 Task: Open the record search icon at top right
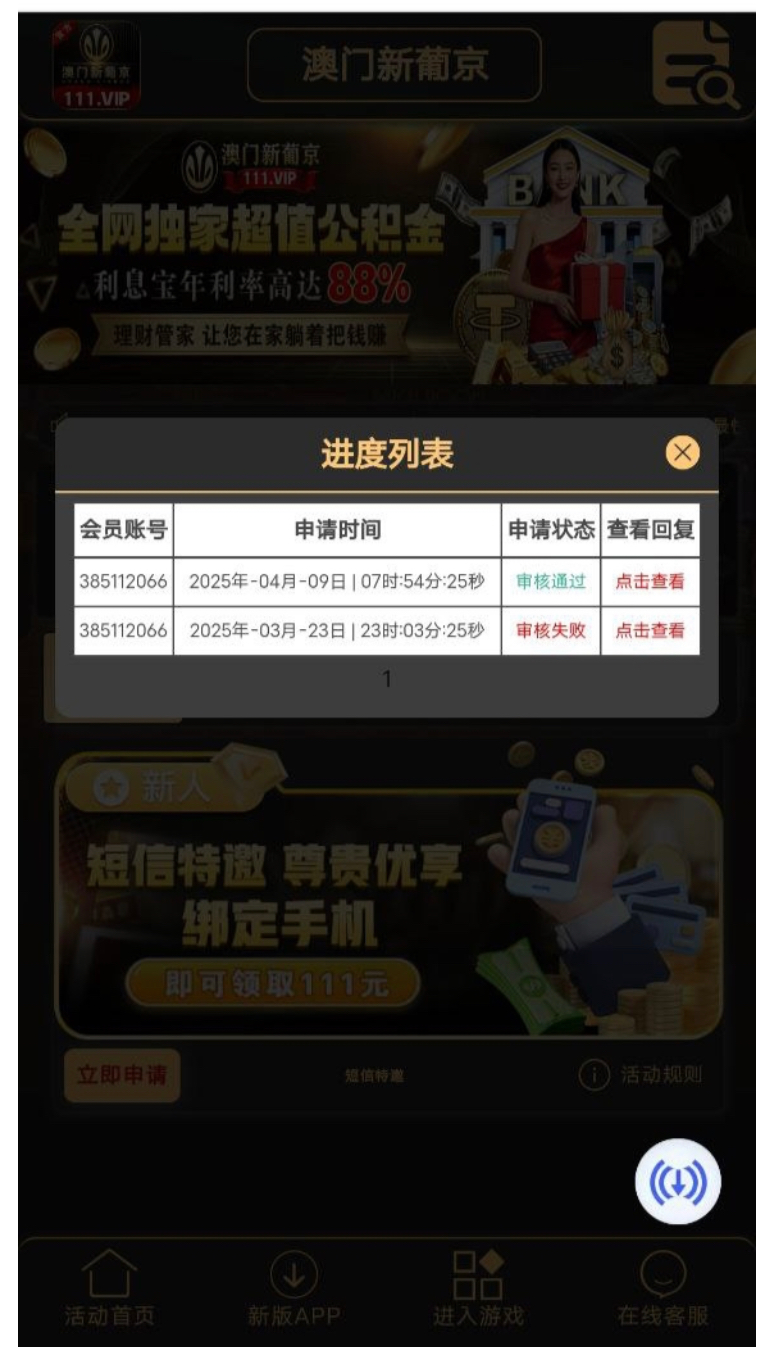(x=696, y=66)
